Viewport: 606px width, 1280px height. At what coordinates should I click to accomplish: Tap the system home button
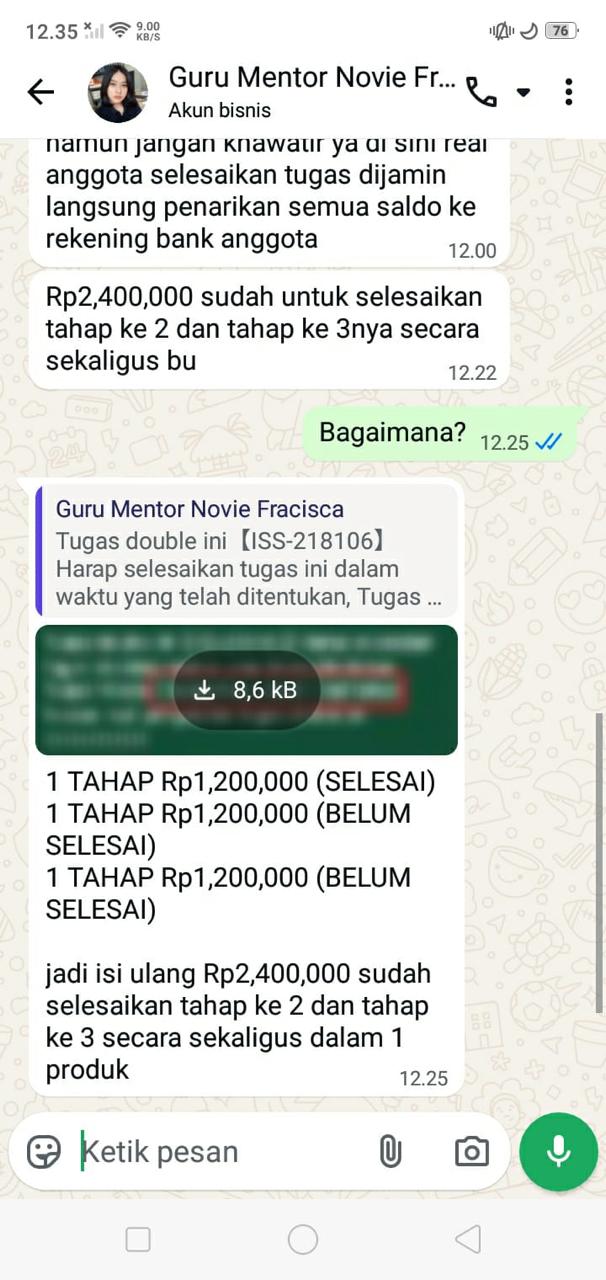303,1240
